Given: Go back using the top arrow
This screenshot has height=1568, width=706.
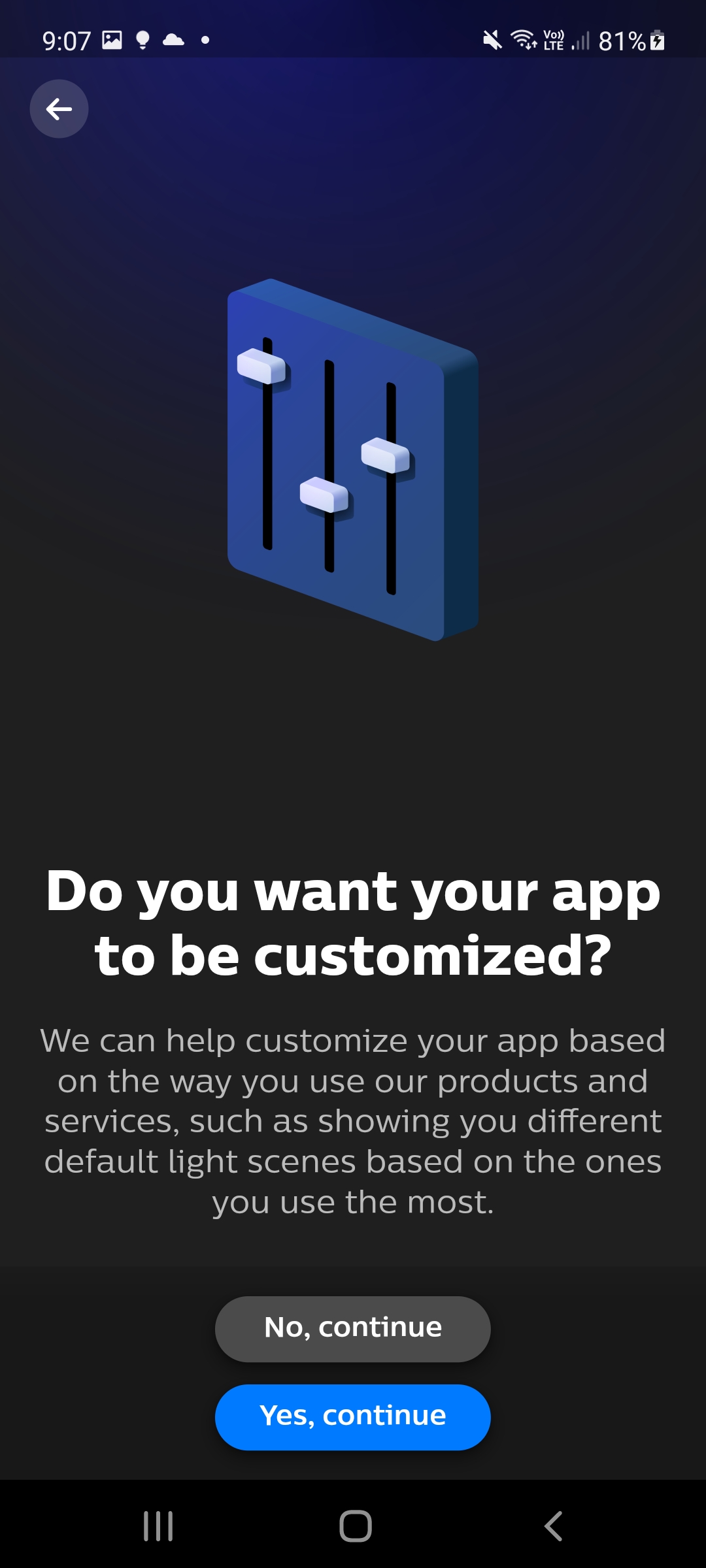Looking at the screenshot, I should [x=59, y=109].
